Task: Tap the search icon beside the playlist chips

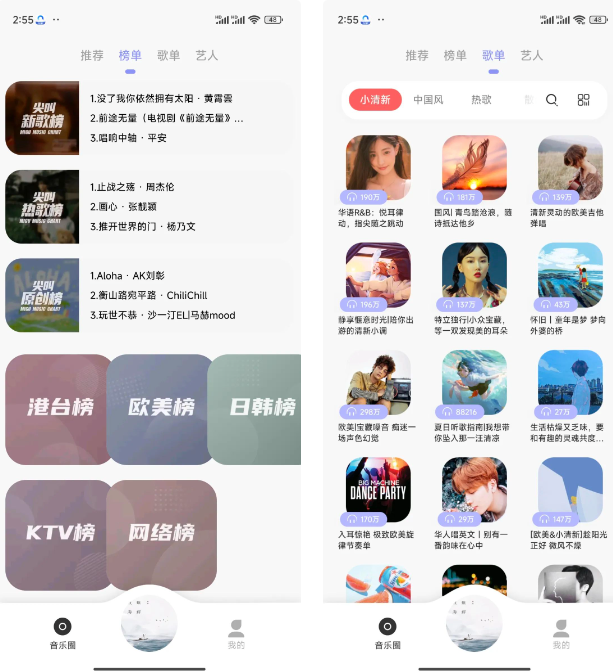Action: (552, 100)
